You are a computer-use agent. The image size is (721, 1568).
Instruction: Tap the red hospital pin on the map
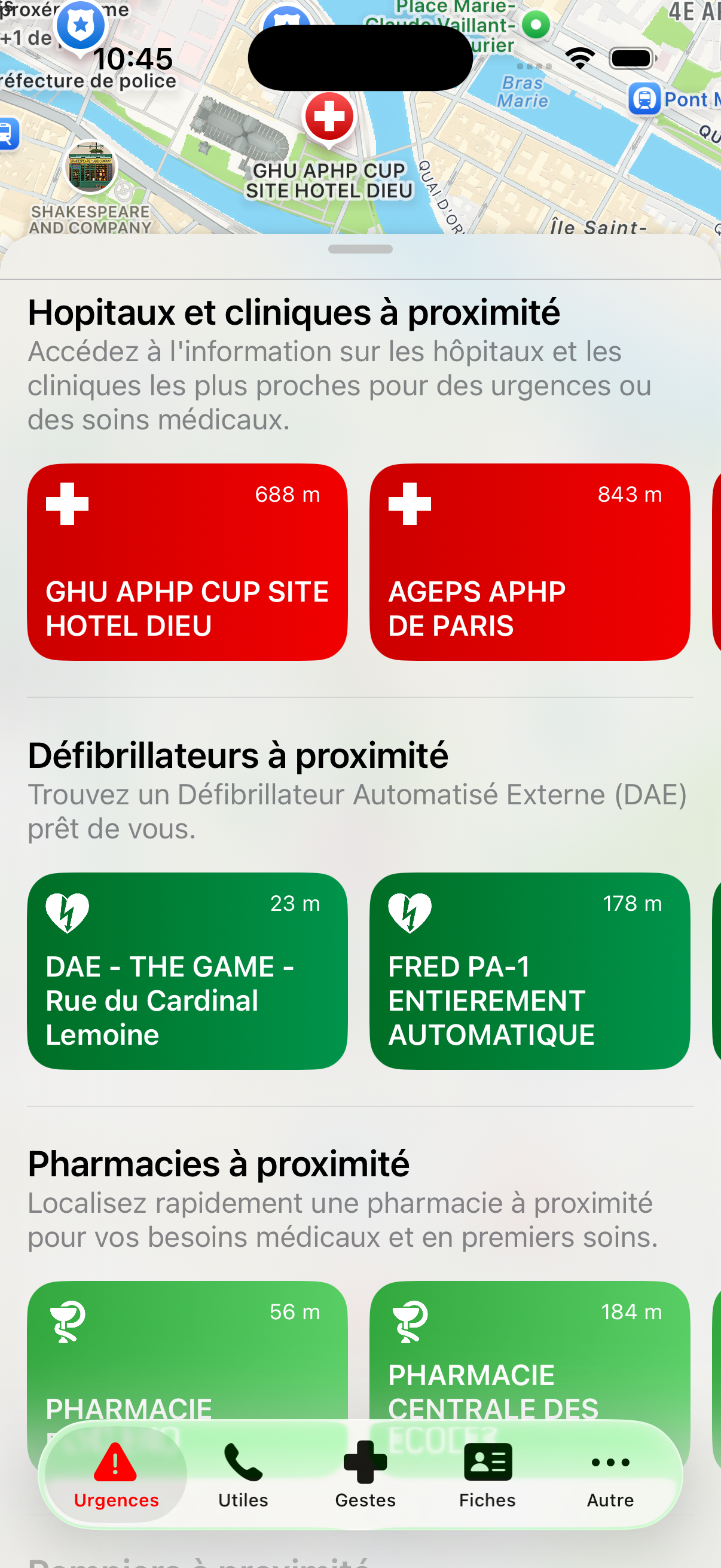(x=329, y=116)
